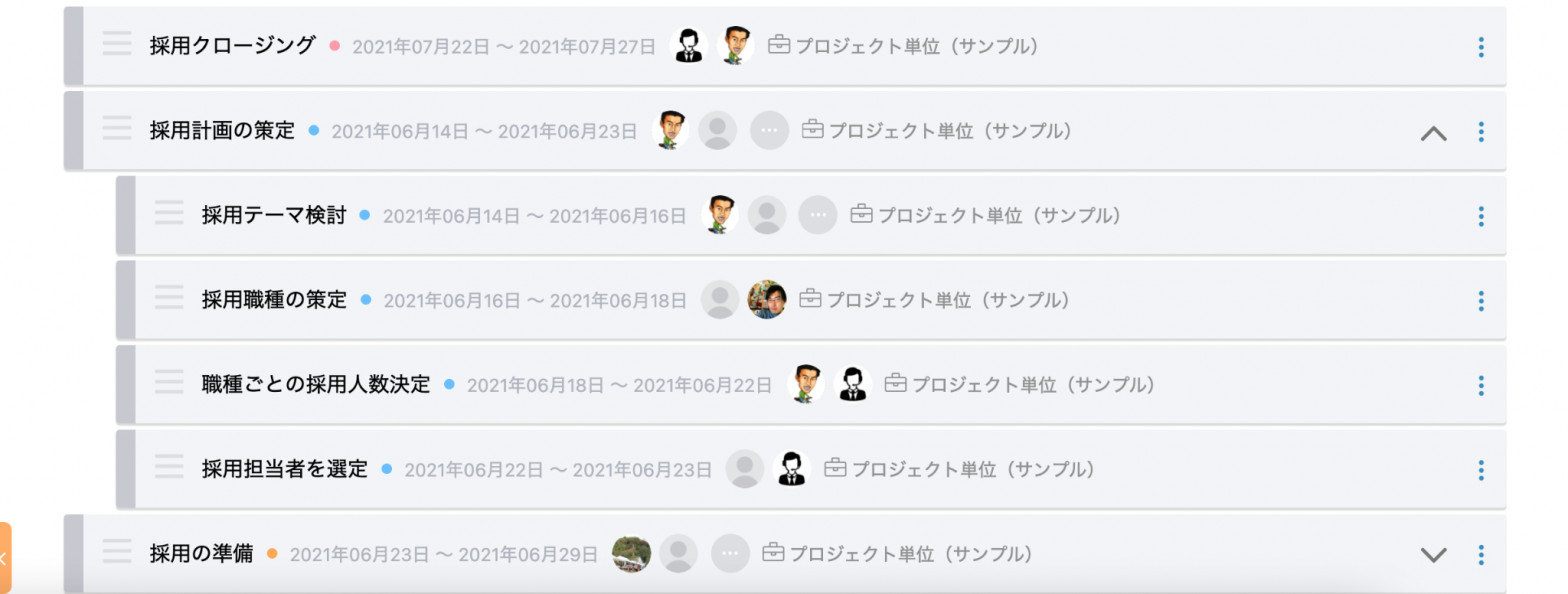Open the 職種ごとの採用人数決定 subtask

[x=315, y=384]
